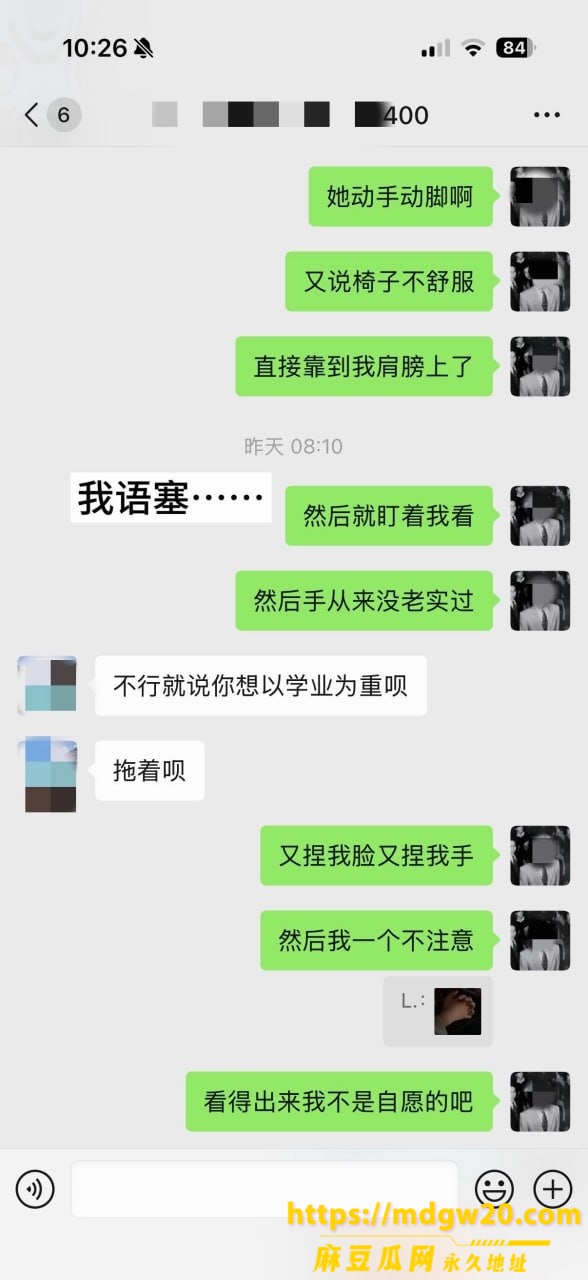Screen dimensions: 588x1280
Task: Tap the message text field
Action: 265,1189
